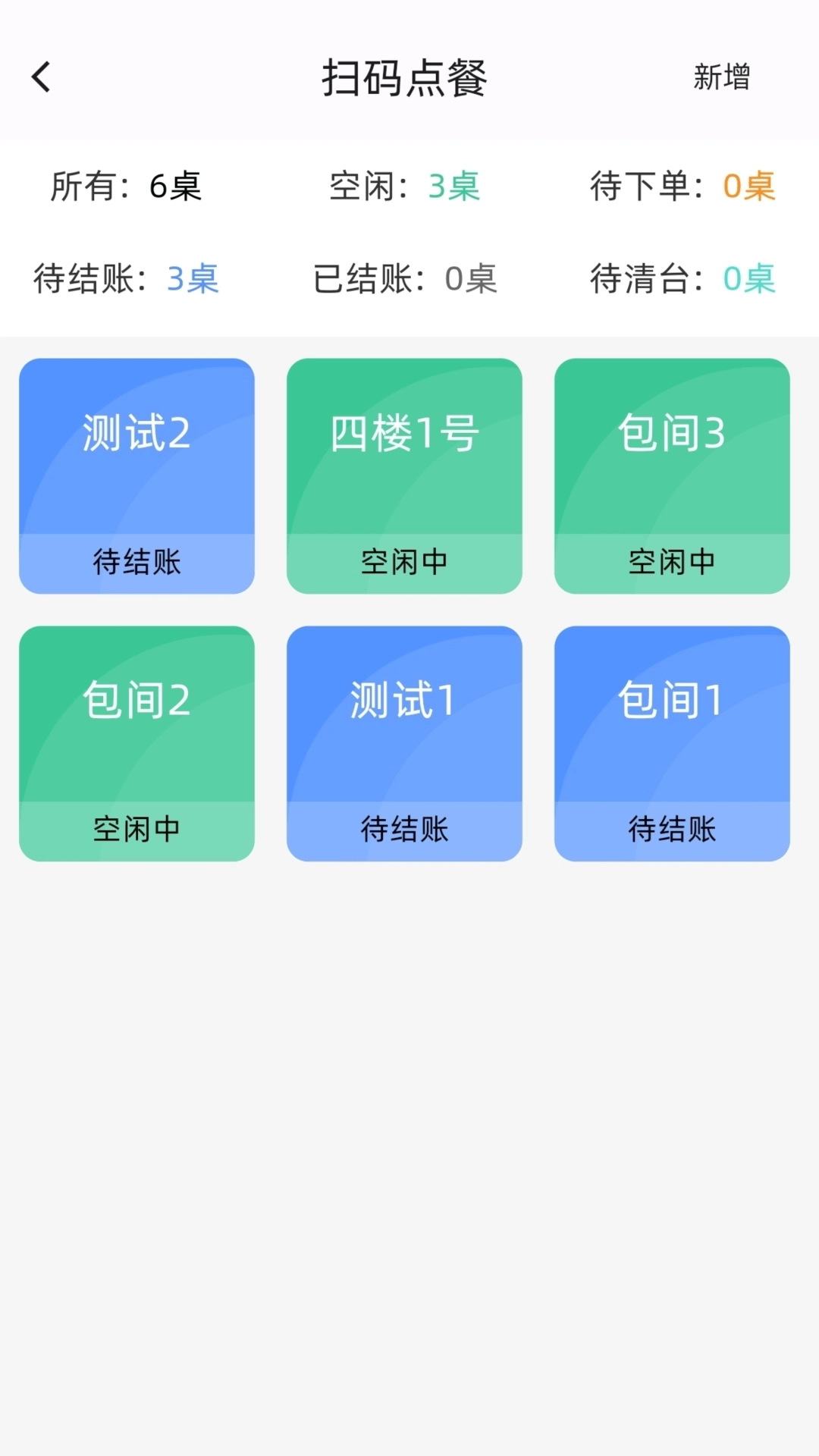
Task: Tap 新增 to add a new table
Action: tap(720, 78)
